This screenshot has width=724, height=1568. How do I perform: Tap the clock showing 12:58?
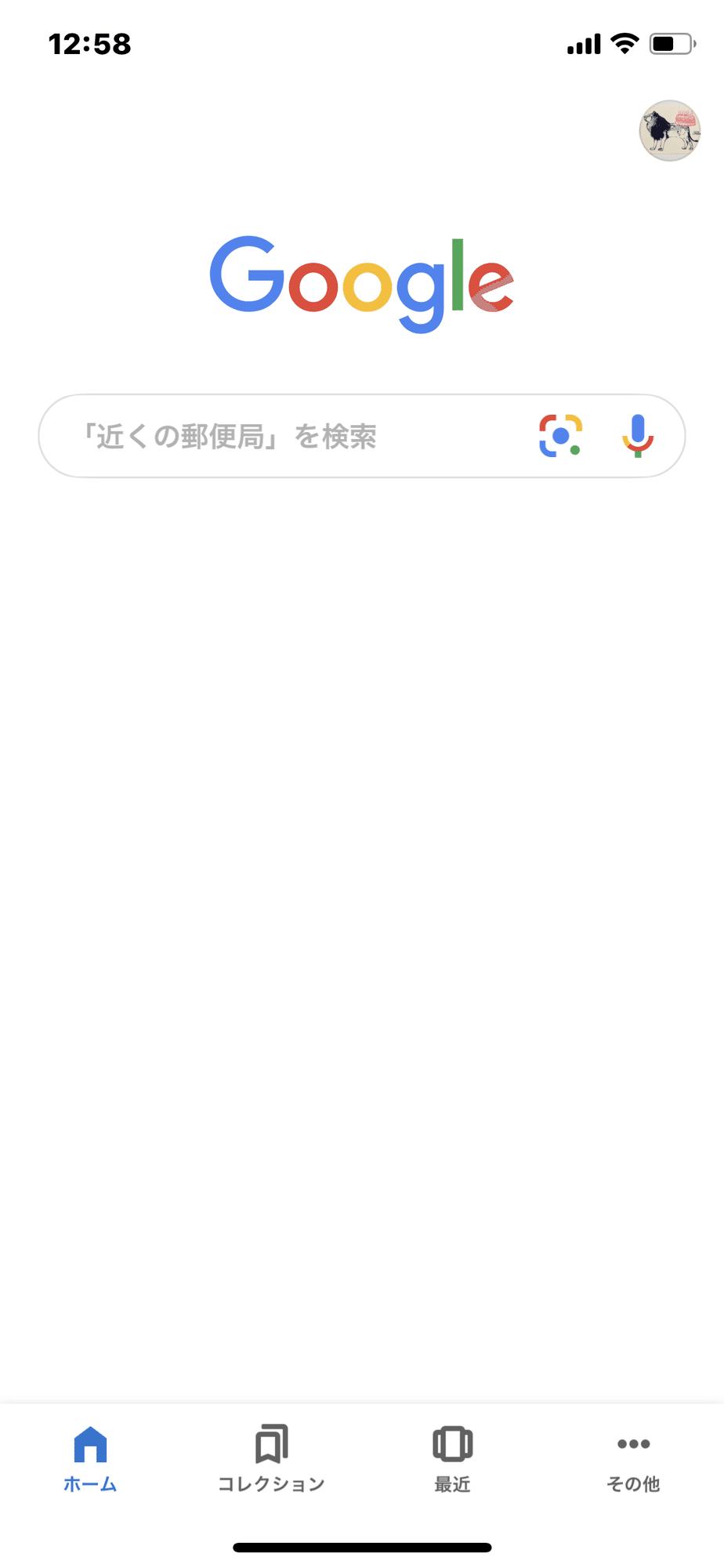coord(89,45)
